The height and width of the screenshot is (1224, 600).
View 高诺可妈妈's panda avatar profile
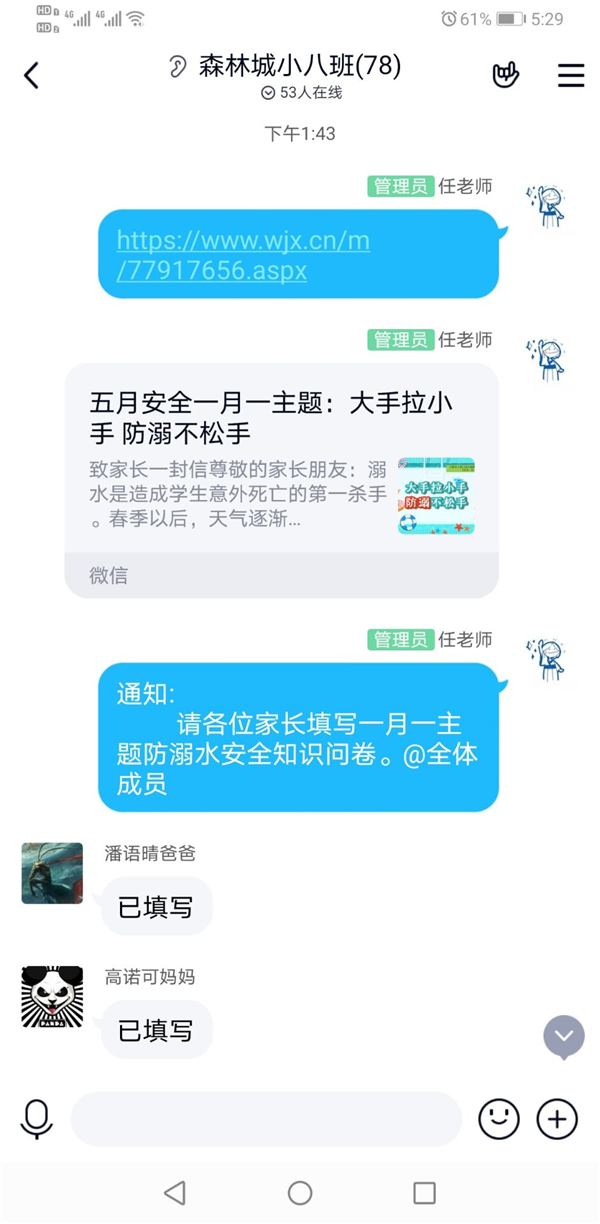pos(52,997)
